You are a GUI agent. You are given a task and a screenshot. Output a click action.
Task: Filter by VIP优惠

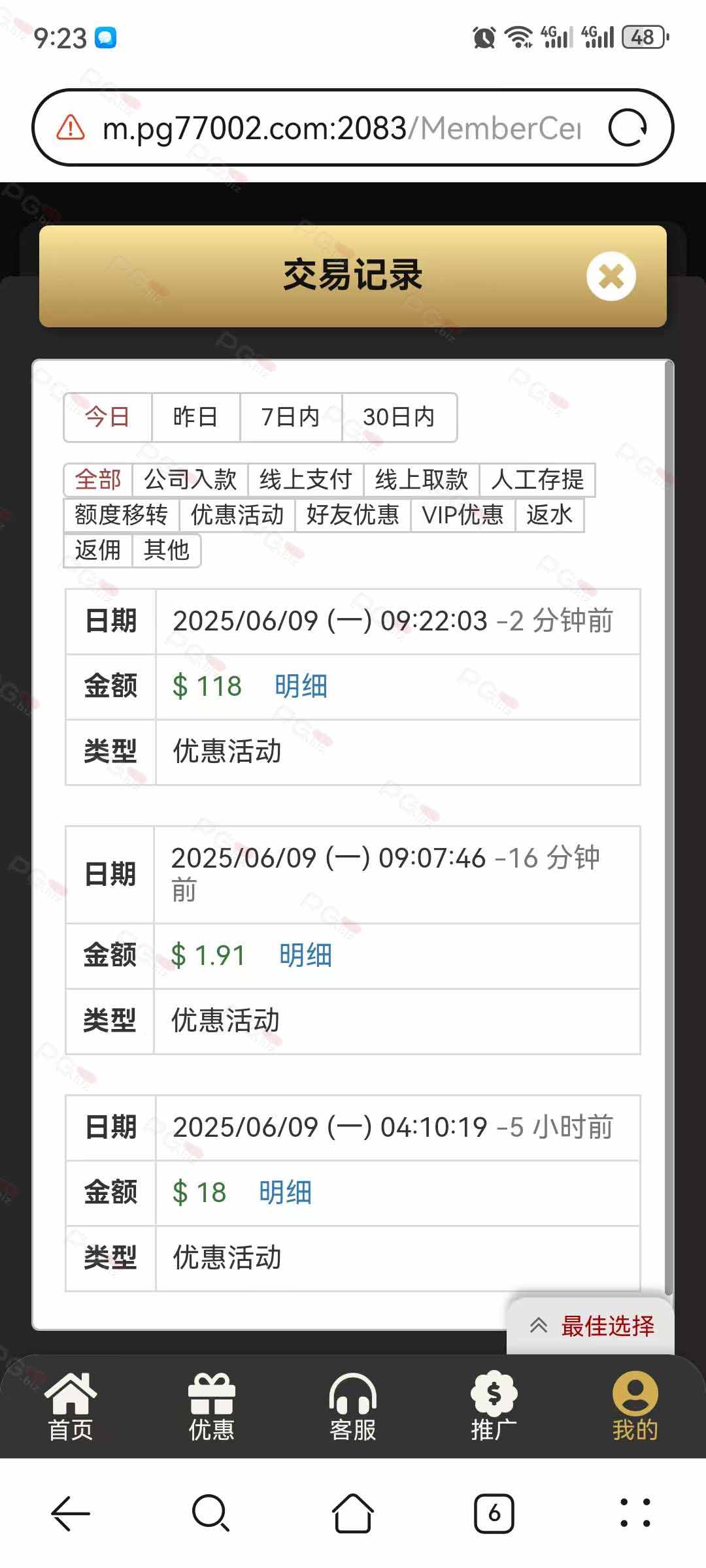click(462, 515)
